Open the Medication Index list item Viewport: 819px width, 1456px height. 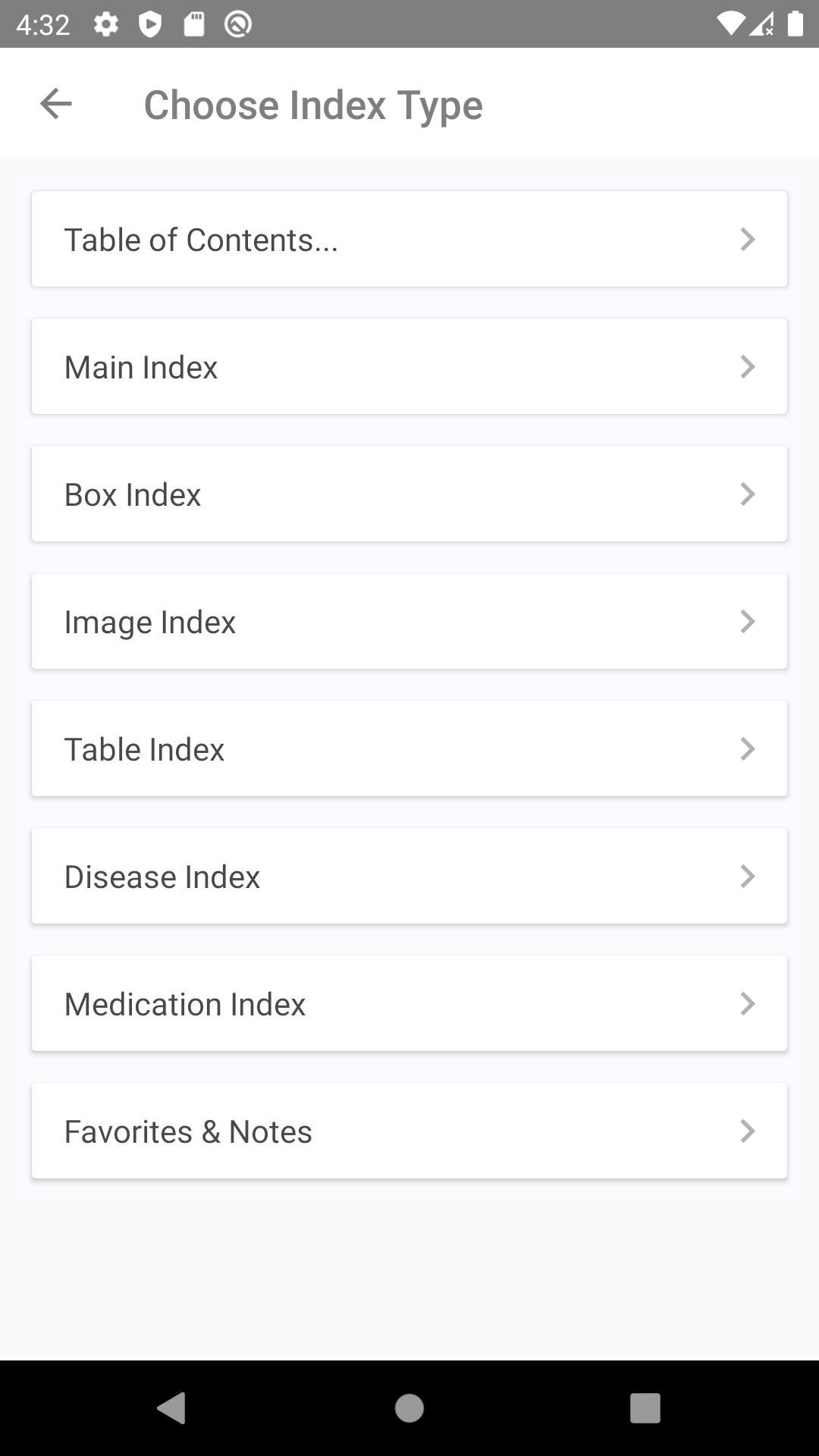(409, 1003)
